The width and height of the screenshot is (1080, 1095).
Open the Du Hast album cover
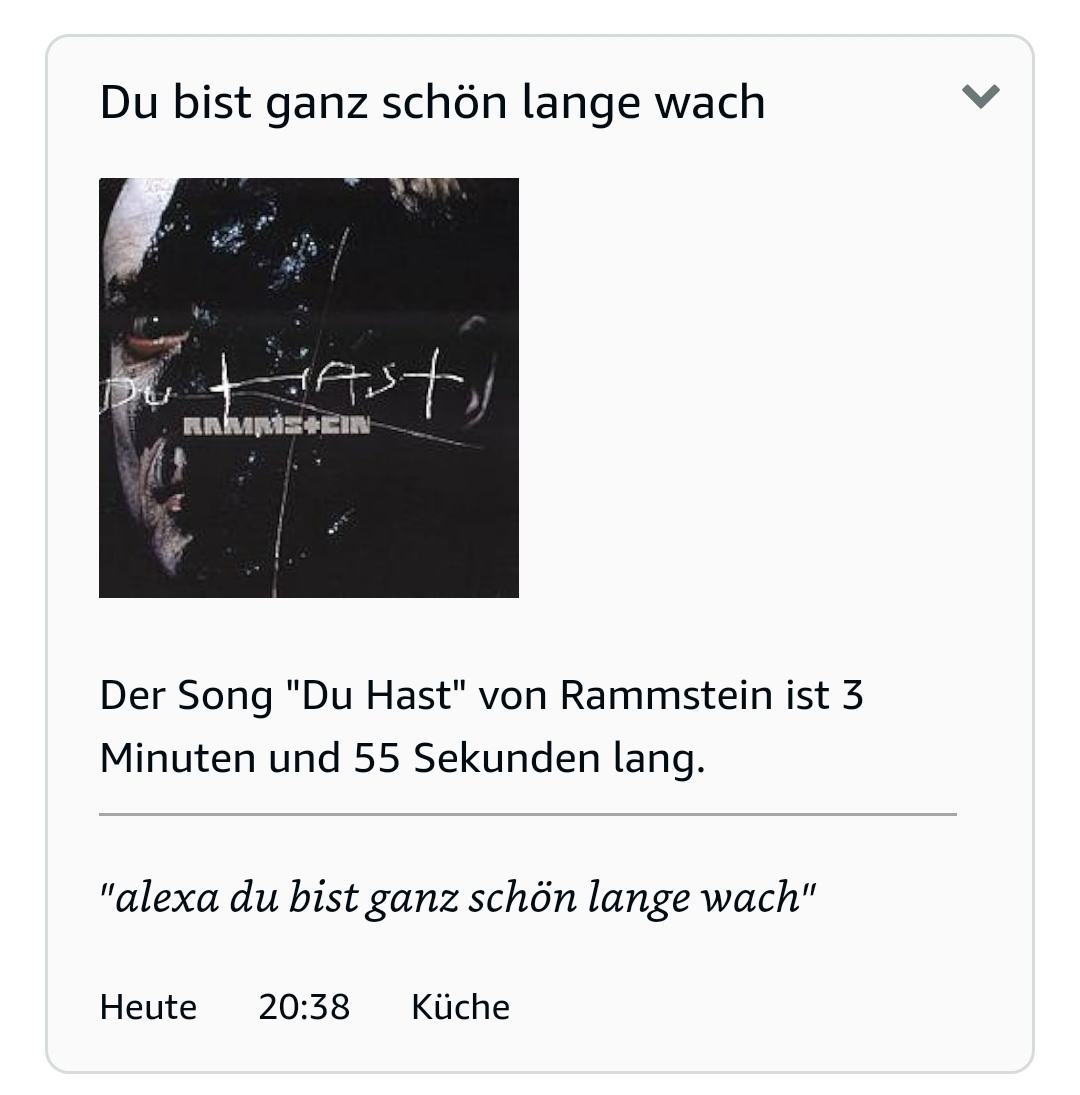(309, 388)
